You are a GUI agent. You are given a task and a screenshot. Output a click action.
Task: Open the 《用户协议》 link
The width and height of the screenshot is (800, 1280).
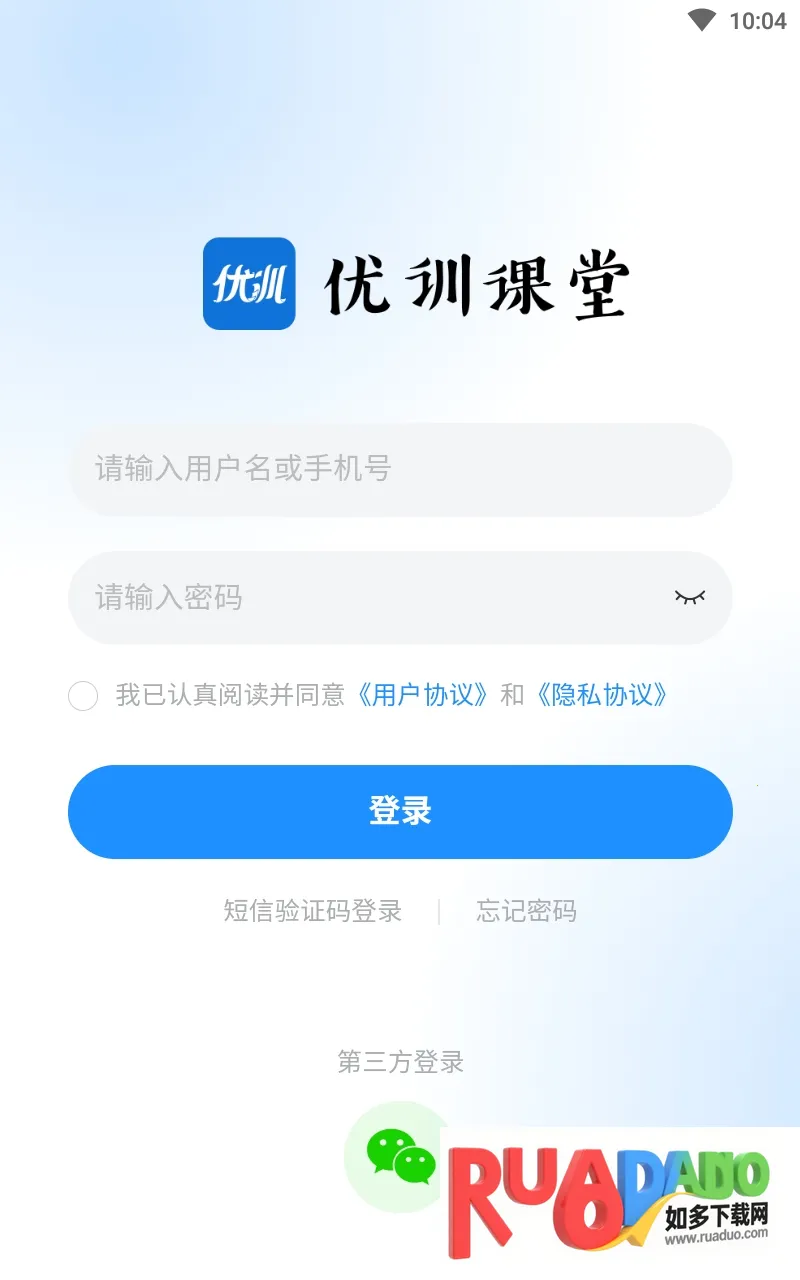pos(424,695)
